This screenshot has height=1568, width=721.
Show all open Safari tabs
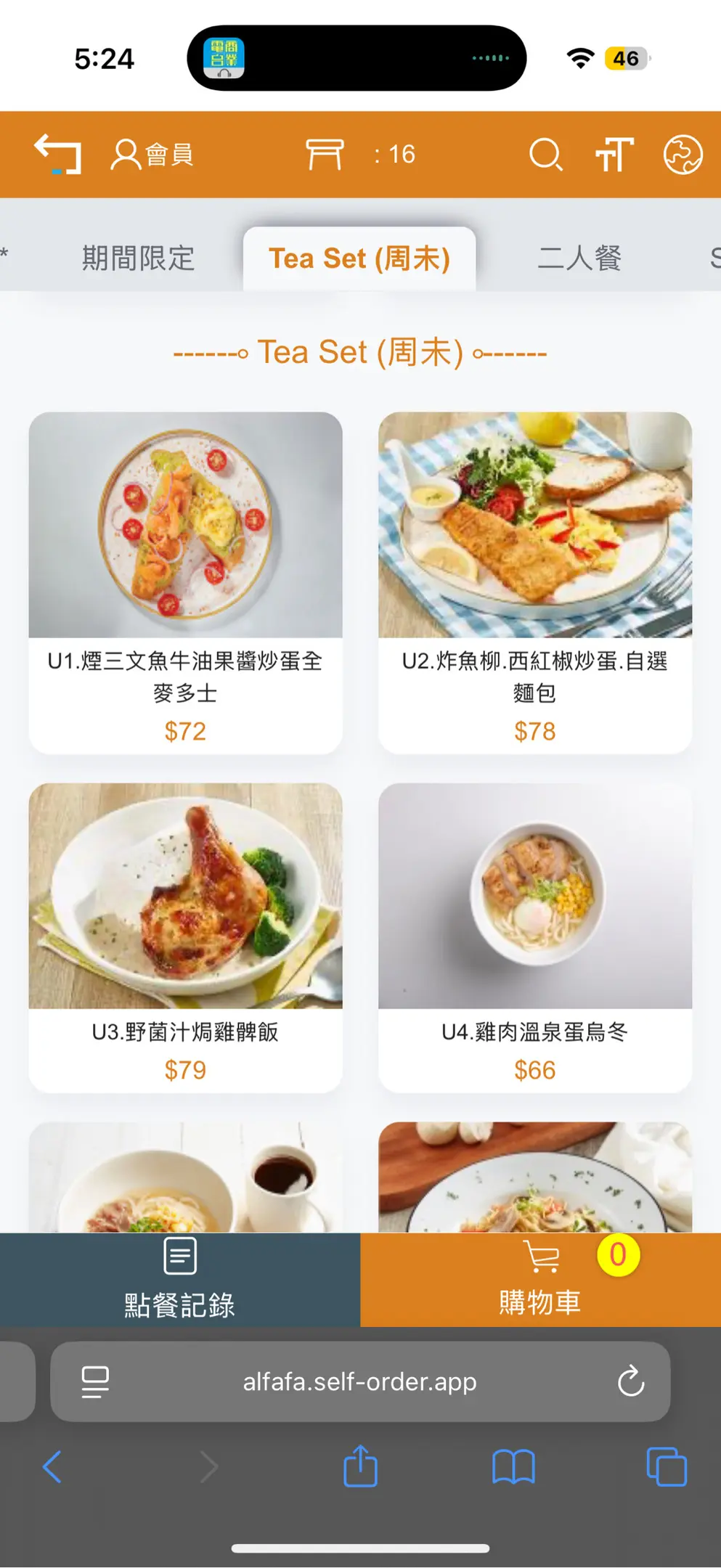pyautogui.click(x=666, y=1467)
